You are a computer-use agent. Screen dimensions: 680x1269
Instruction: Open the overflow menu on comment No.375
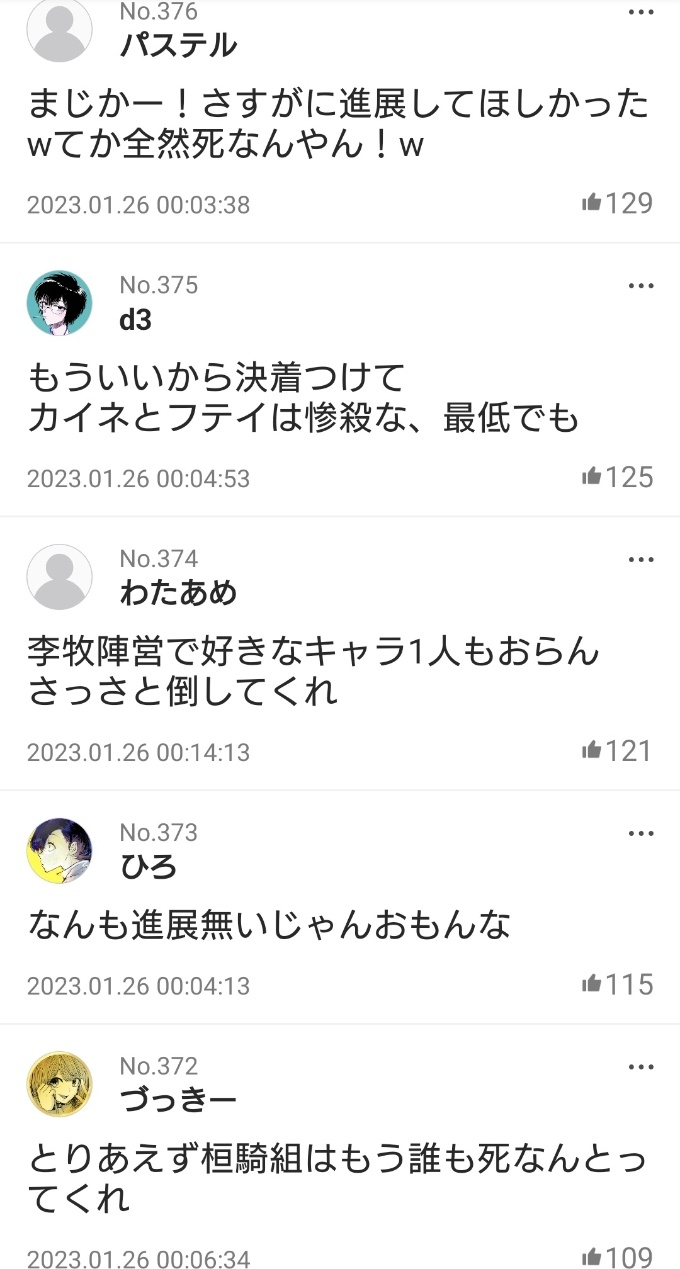640,286
